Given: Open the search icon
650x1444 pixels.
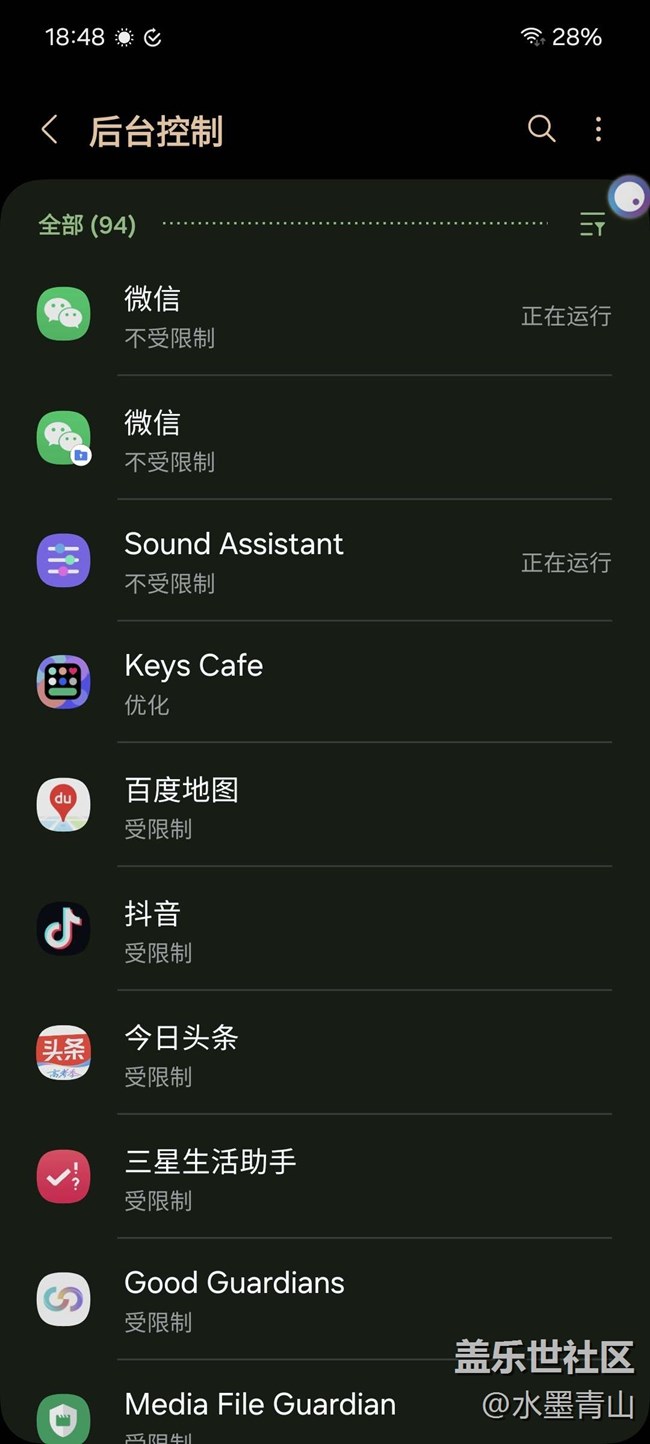Looking at the screenshot, I should click(x=541, y=129).
